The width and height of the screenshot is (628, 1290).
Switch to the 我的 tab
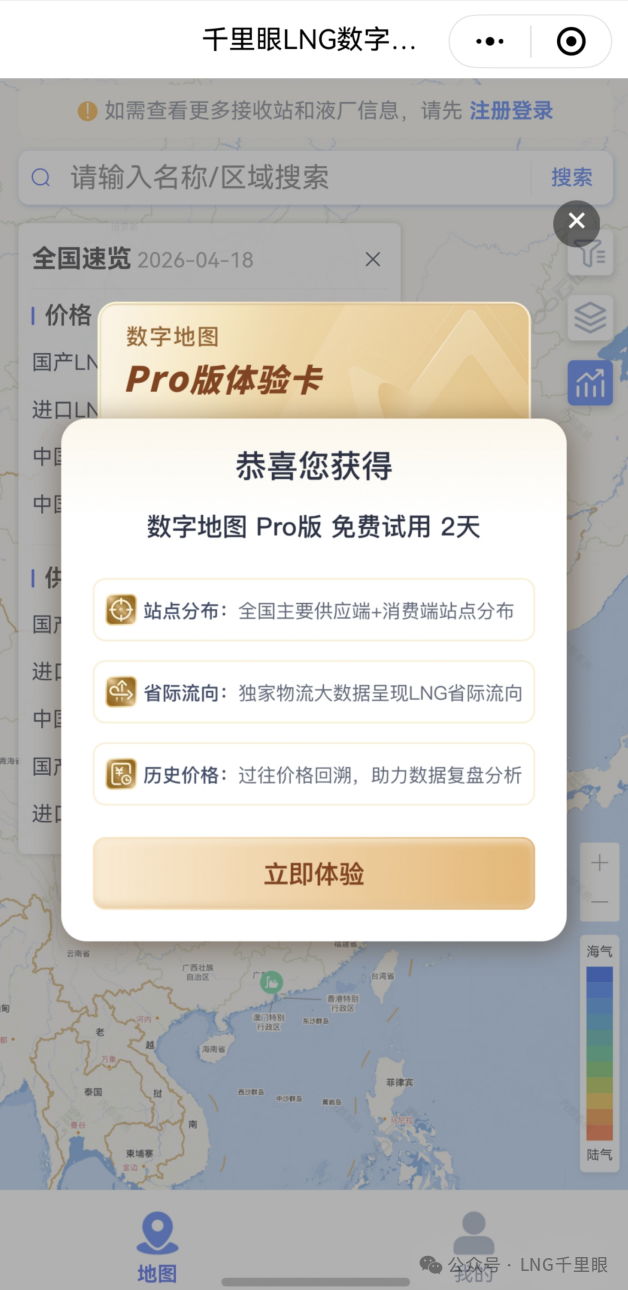pos(473,1247)
